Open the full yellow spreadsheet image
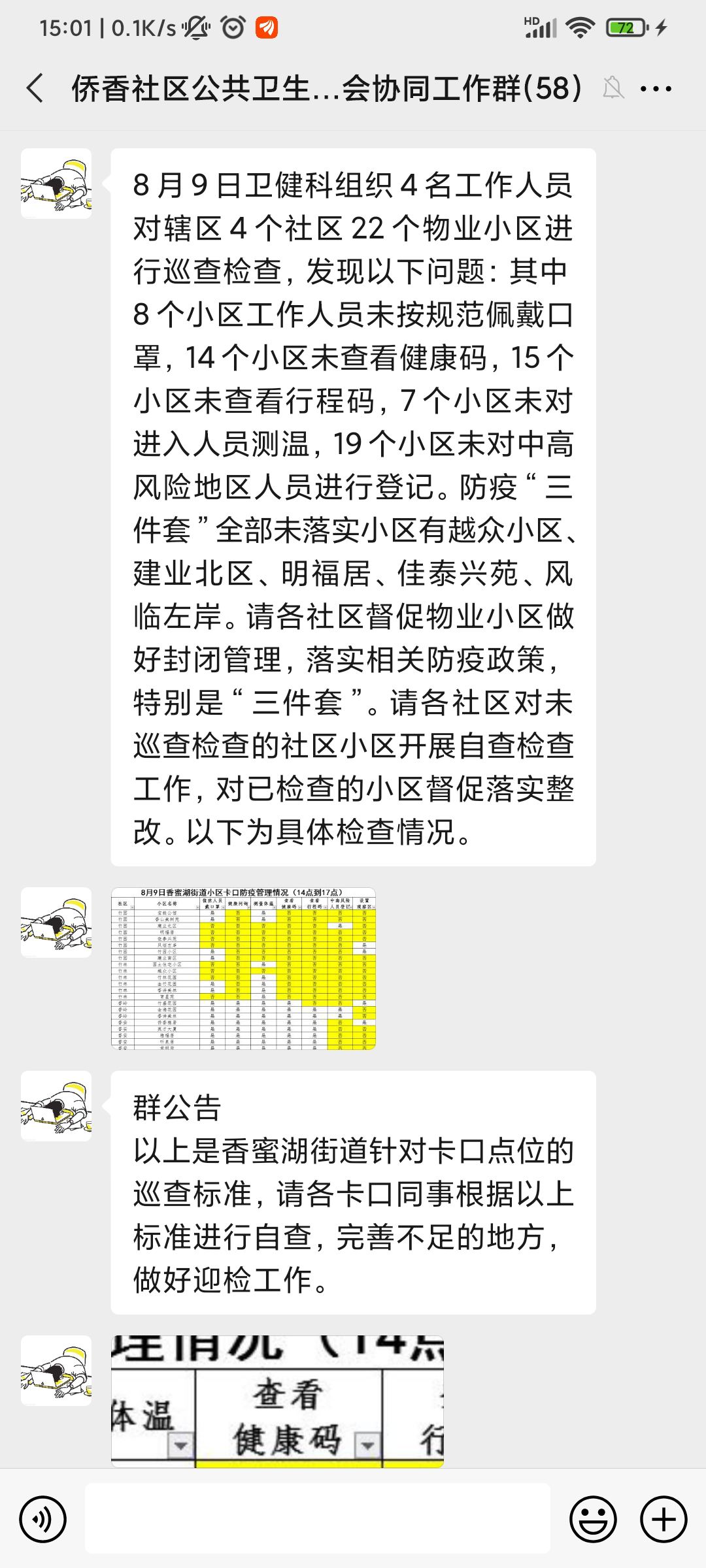This screenshot has height=1568, width=706. point(243,968)
